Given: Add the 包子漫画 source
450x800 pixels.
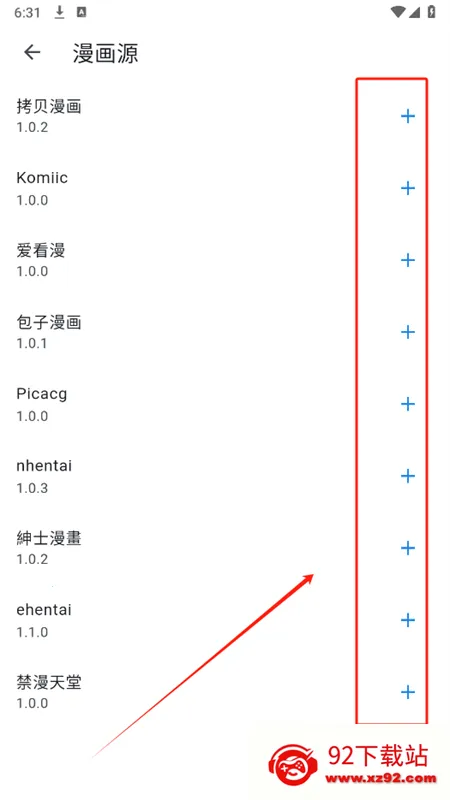Looking at the screenshot, I should pyautogui.click(x=407, y=332).
